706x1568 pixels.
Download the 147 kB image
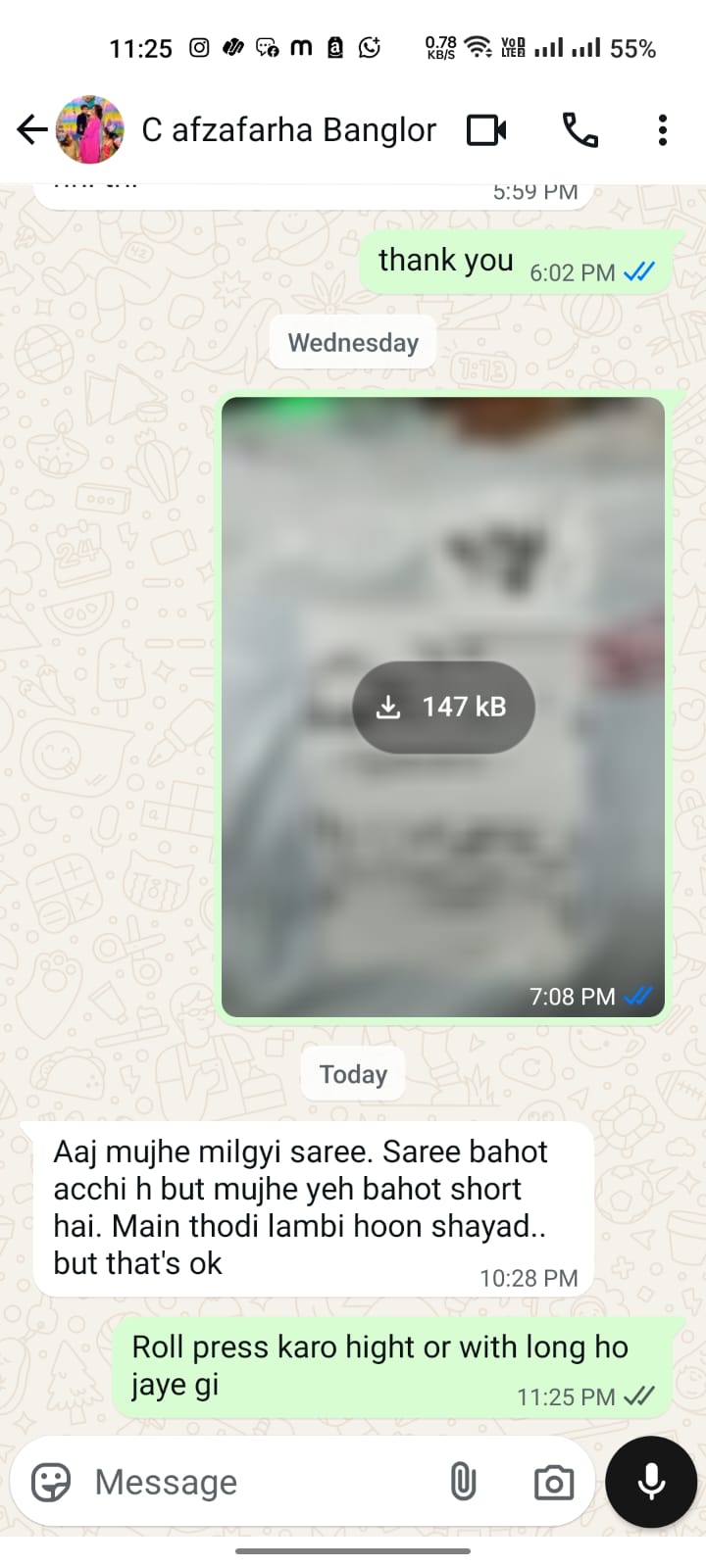click(x=443, y=707)
